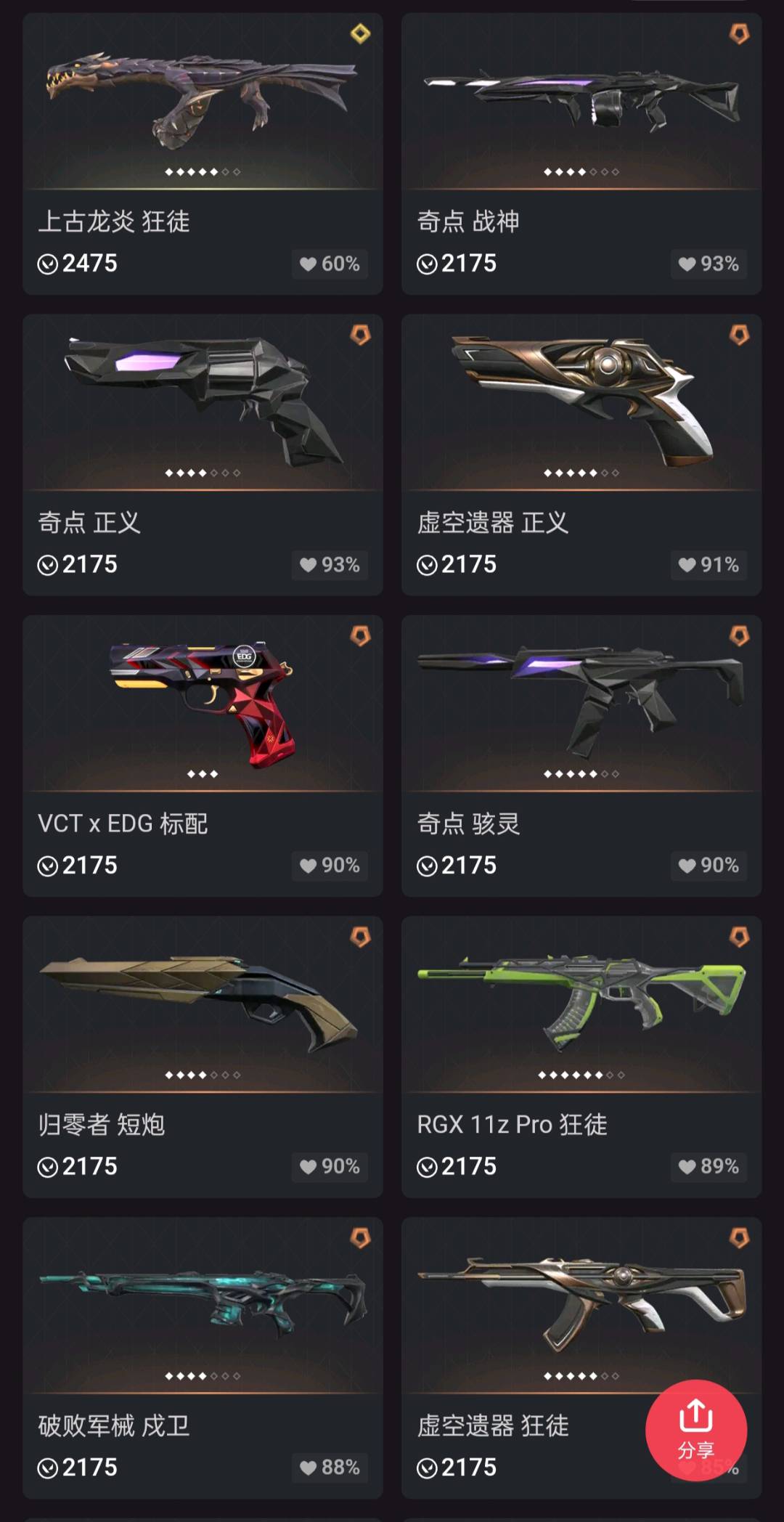Like RGX 11z Pro 狂徒 via 89% heart

coord(709,1167)
